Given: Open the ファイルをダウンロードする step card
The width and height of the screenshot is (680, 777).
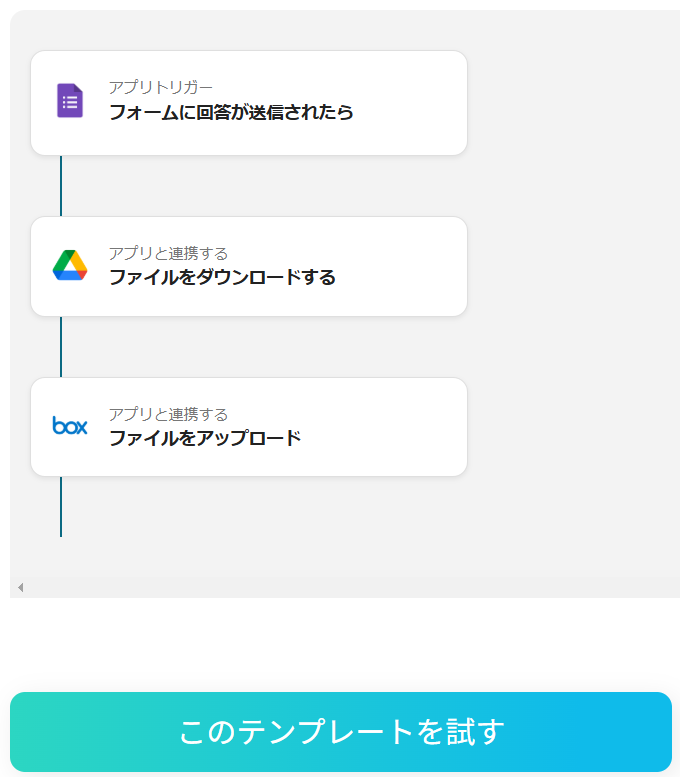Looking at the screenshot, I should coord(249,266).
